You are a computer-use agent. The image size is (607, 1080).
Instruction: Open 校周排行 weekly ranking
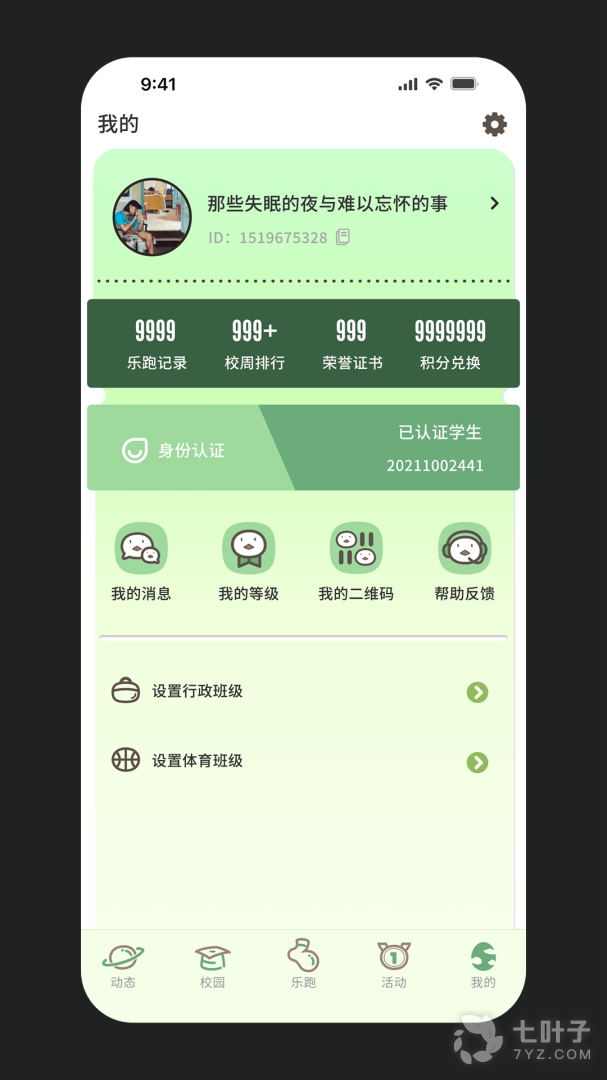pos(254,343)
